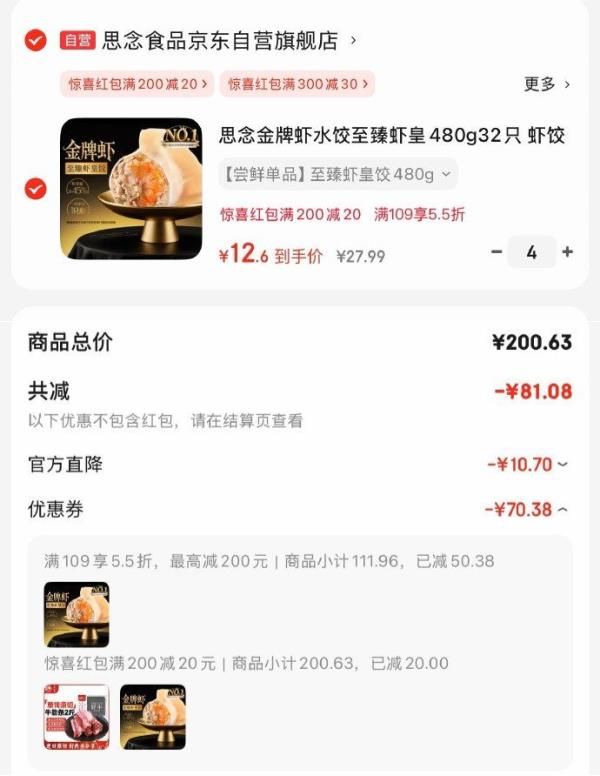
Task: Tap the 惊喜红包满200减20 coupon chip
Action: tap(136, 84)
